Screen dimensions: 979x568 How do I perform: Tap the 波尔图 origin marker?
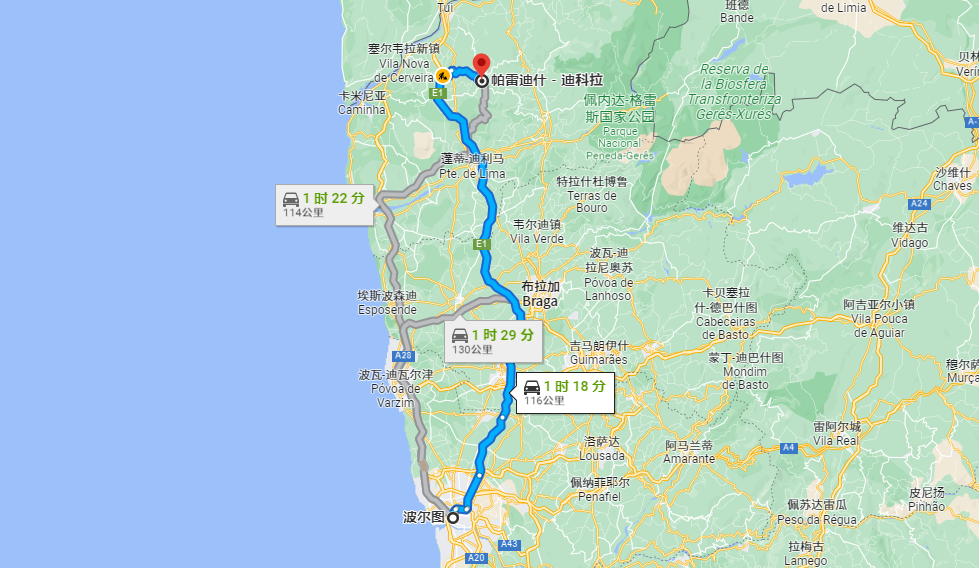coord(453,517)
